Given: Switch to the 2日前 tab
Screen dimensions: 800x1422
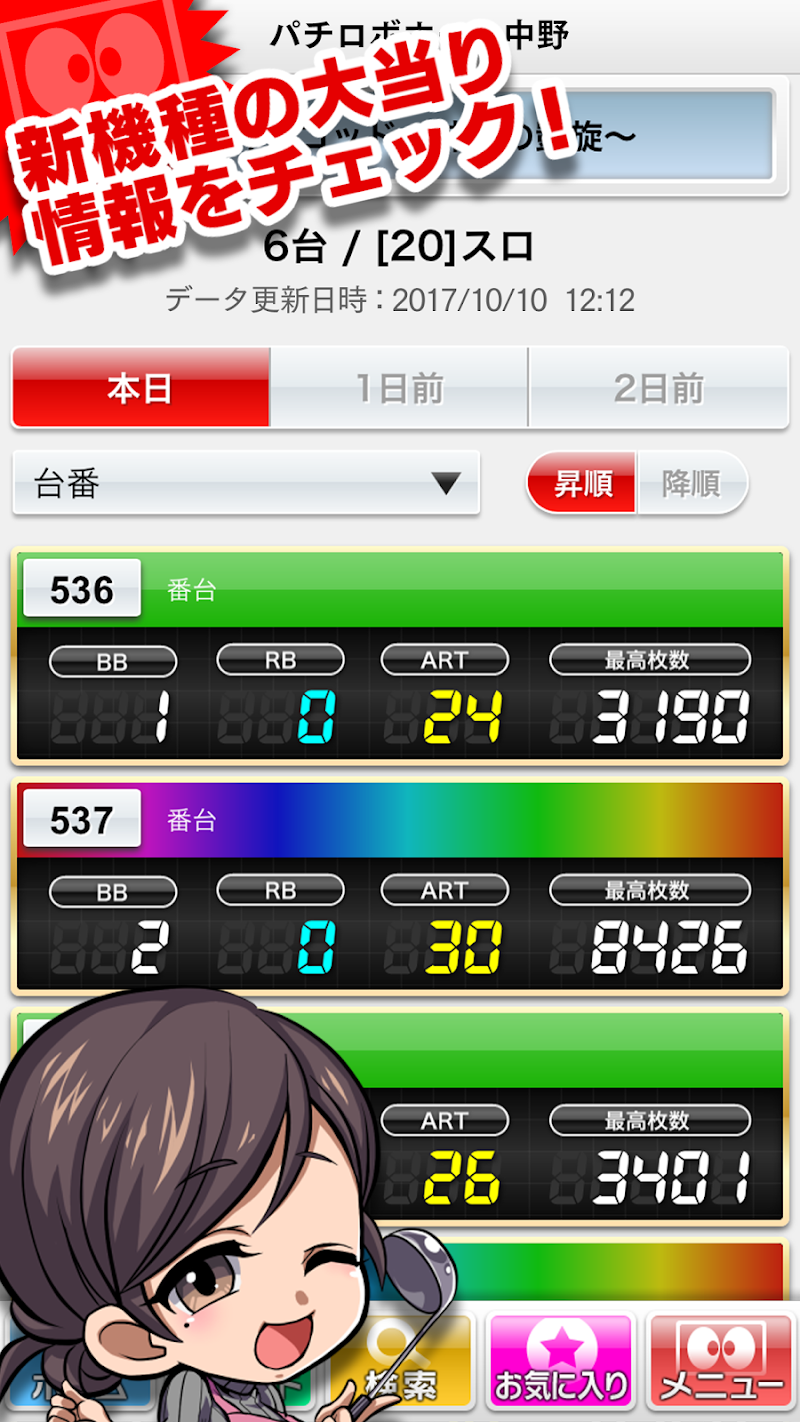Looking at the screenshot, I should 658,388.
